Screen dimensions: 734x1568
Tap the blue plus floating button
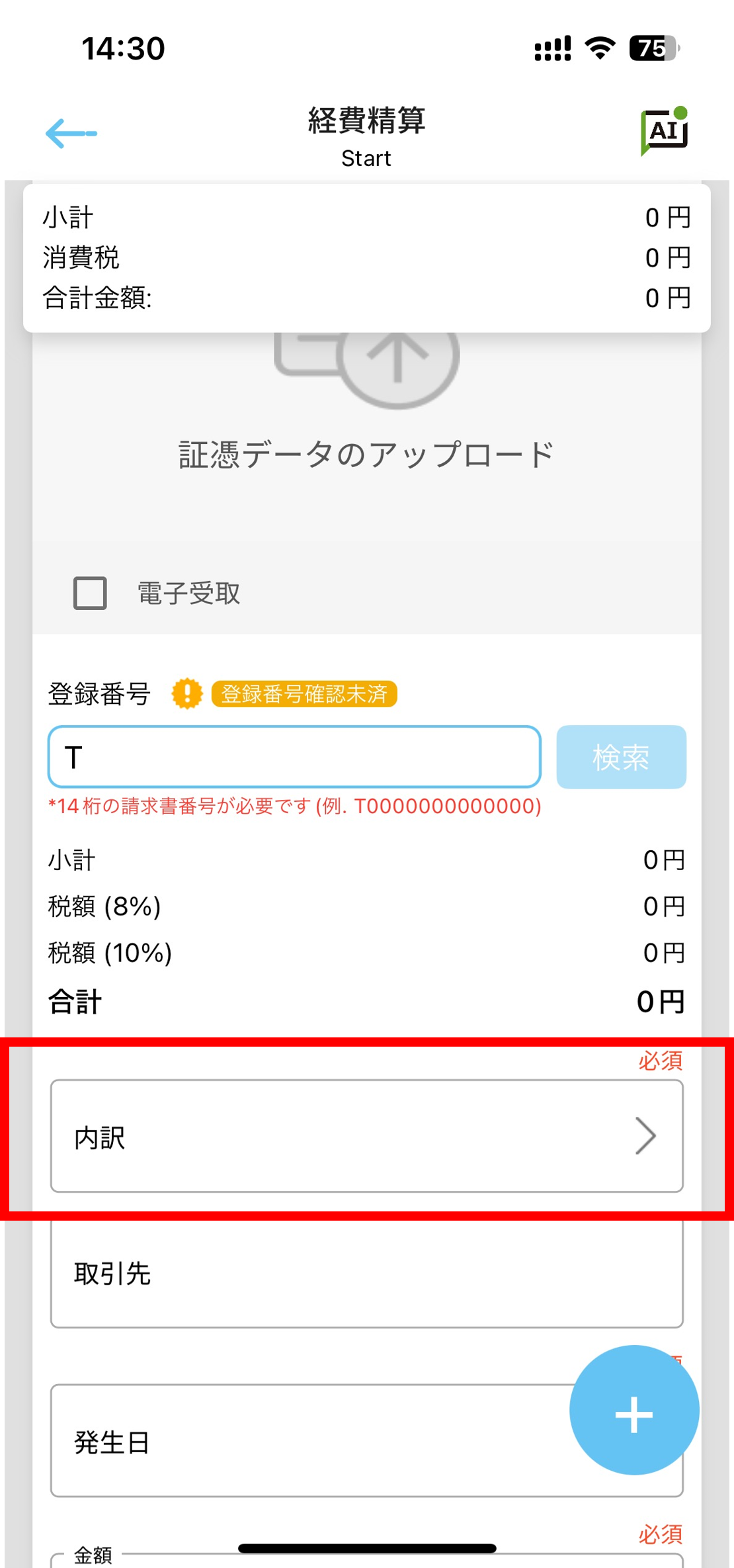click(634, 1410)
